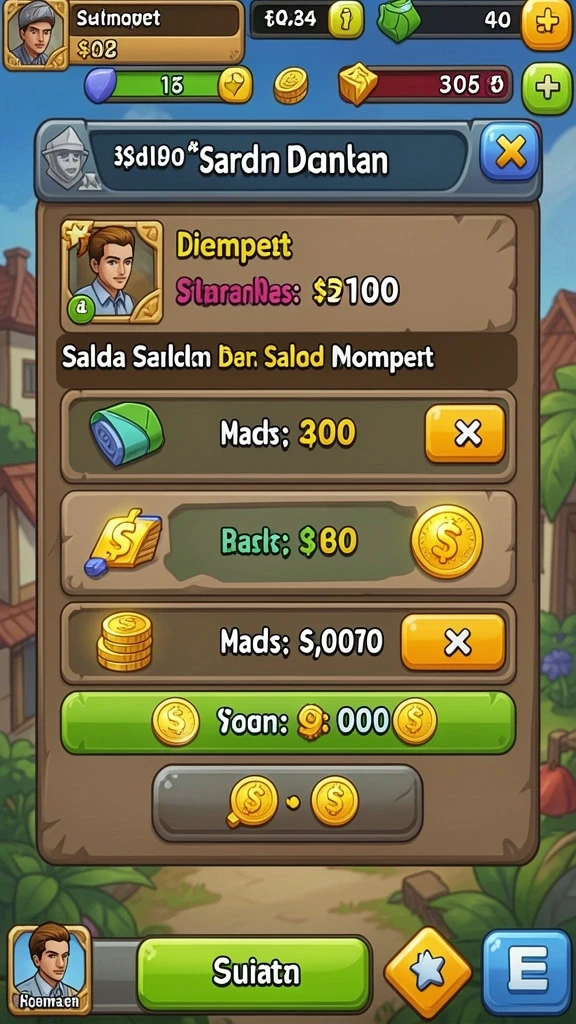Open the Diempert character portrait

tap(112, 272)
